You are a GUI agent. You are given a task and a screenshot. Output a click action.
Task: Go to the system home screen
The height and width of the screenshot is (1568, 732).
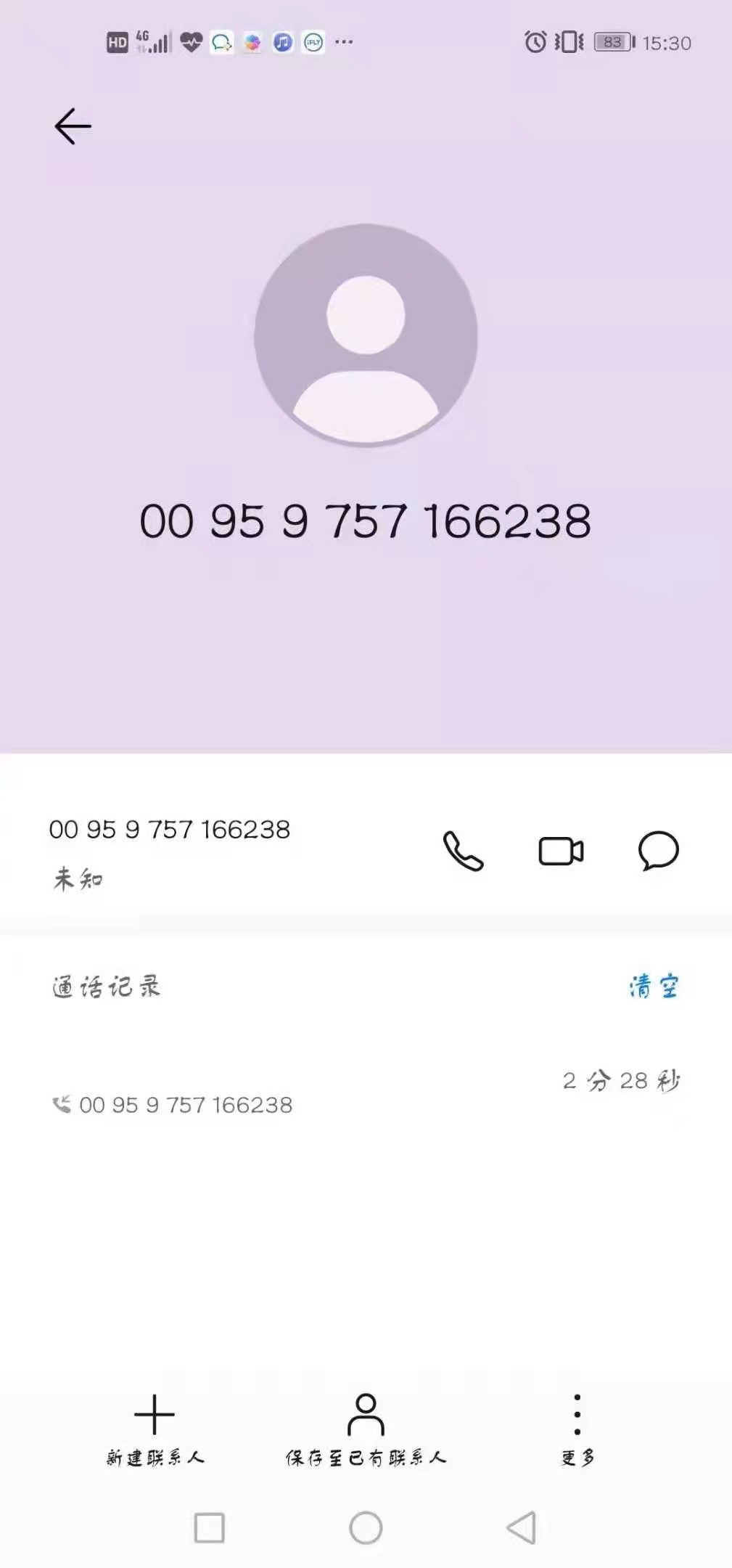tap(366, 1528)
